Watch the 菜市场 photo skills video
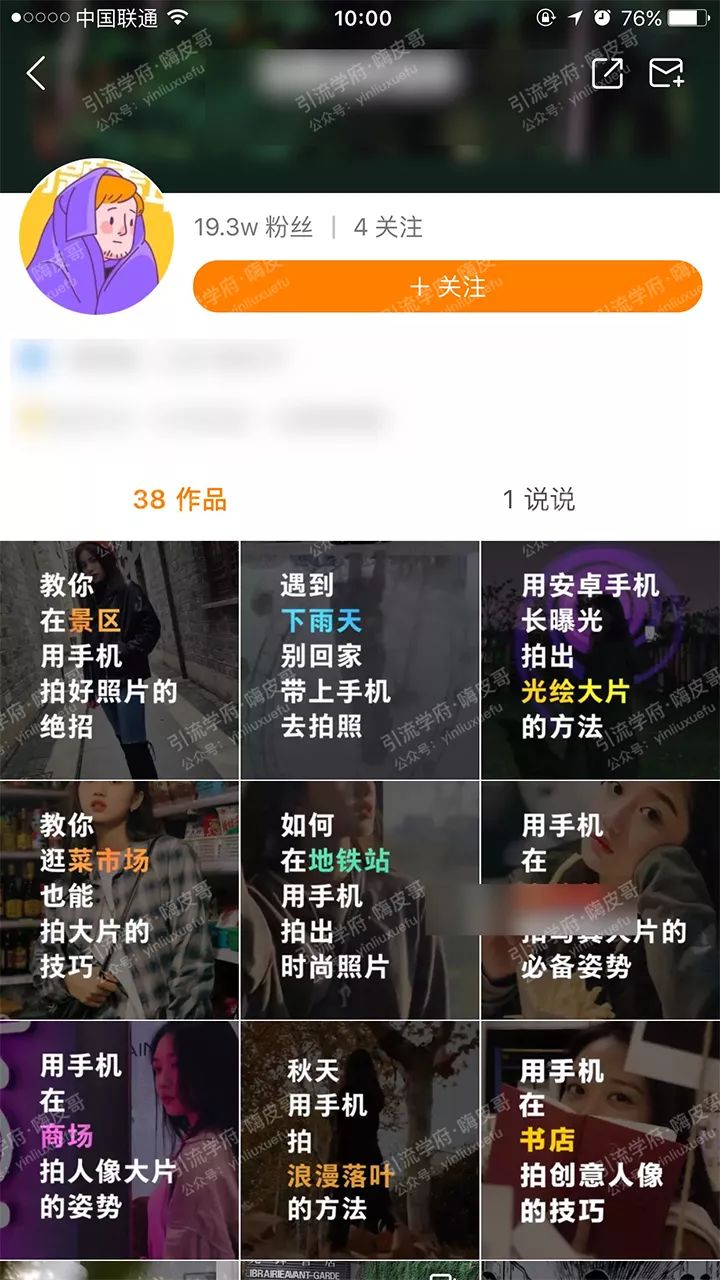 [120, 900]
